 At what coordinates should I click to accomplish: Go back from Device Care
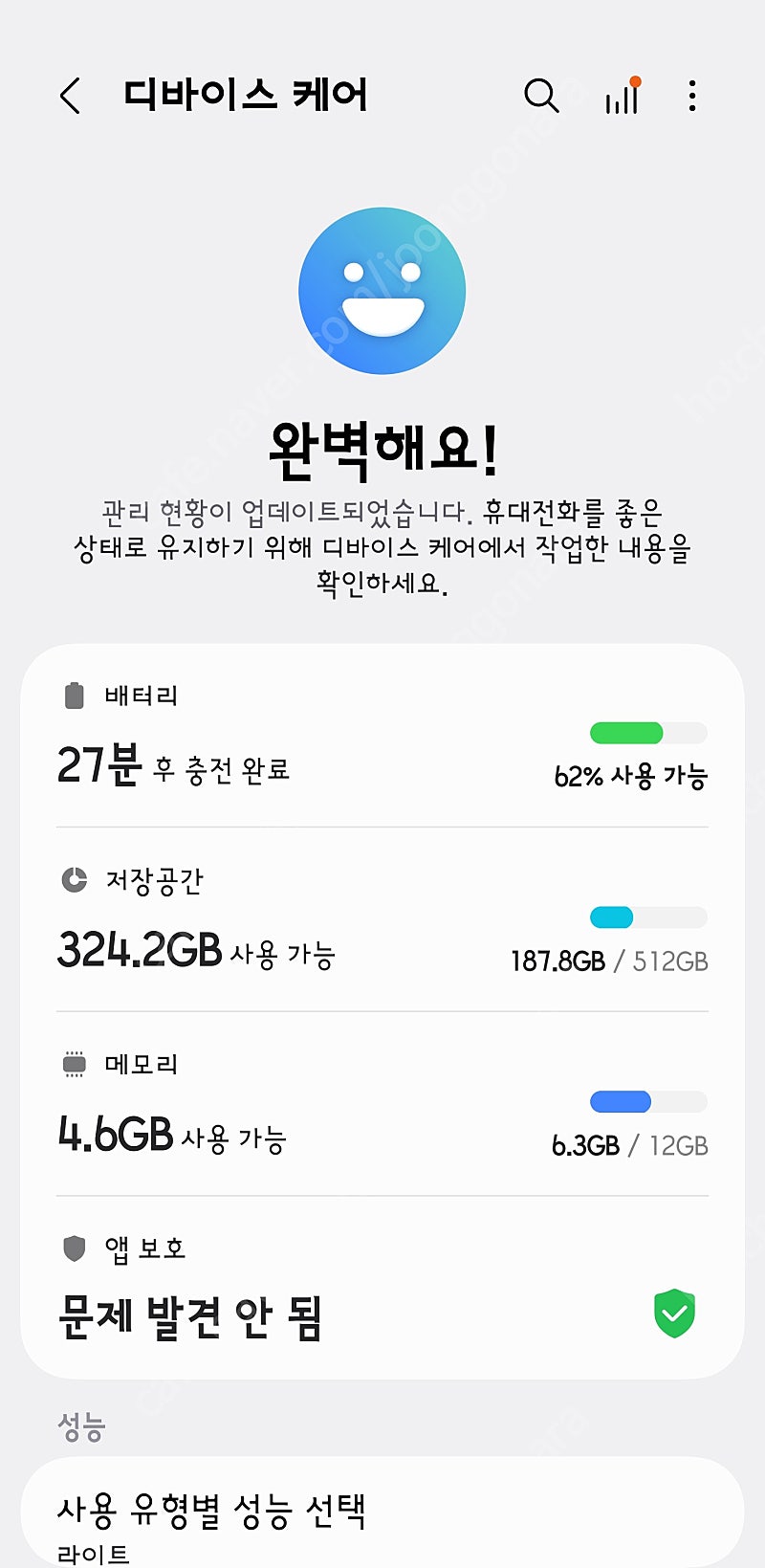coord(70,96)
